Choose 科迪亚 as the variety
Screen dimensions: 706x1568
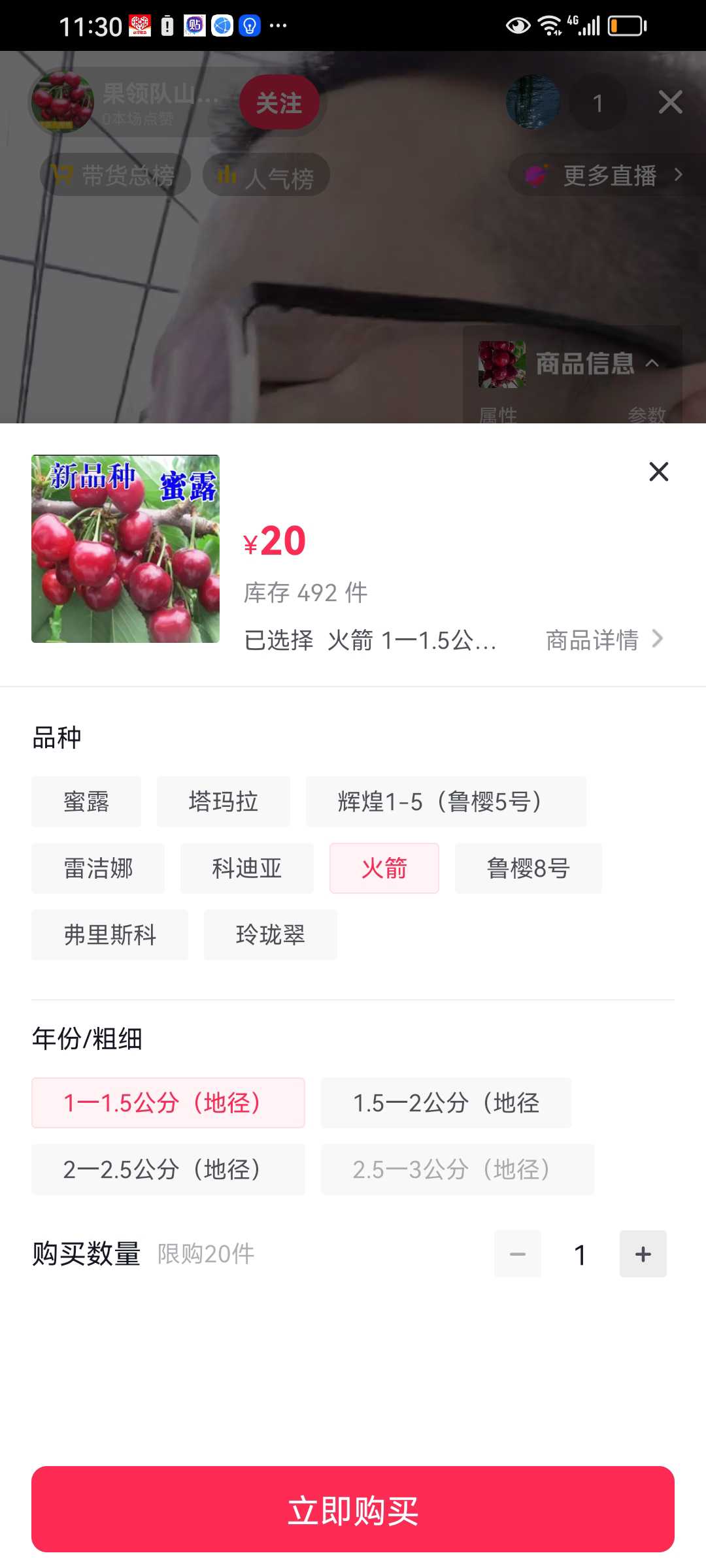[x=247, y=868]
